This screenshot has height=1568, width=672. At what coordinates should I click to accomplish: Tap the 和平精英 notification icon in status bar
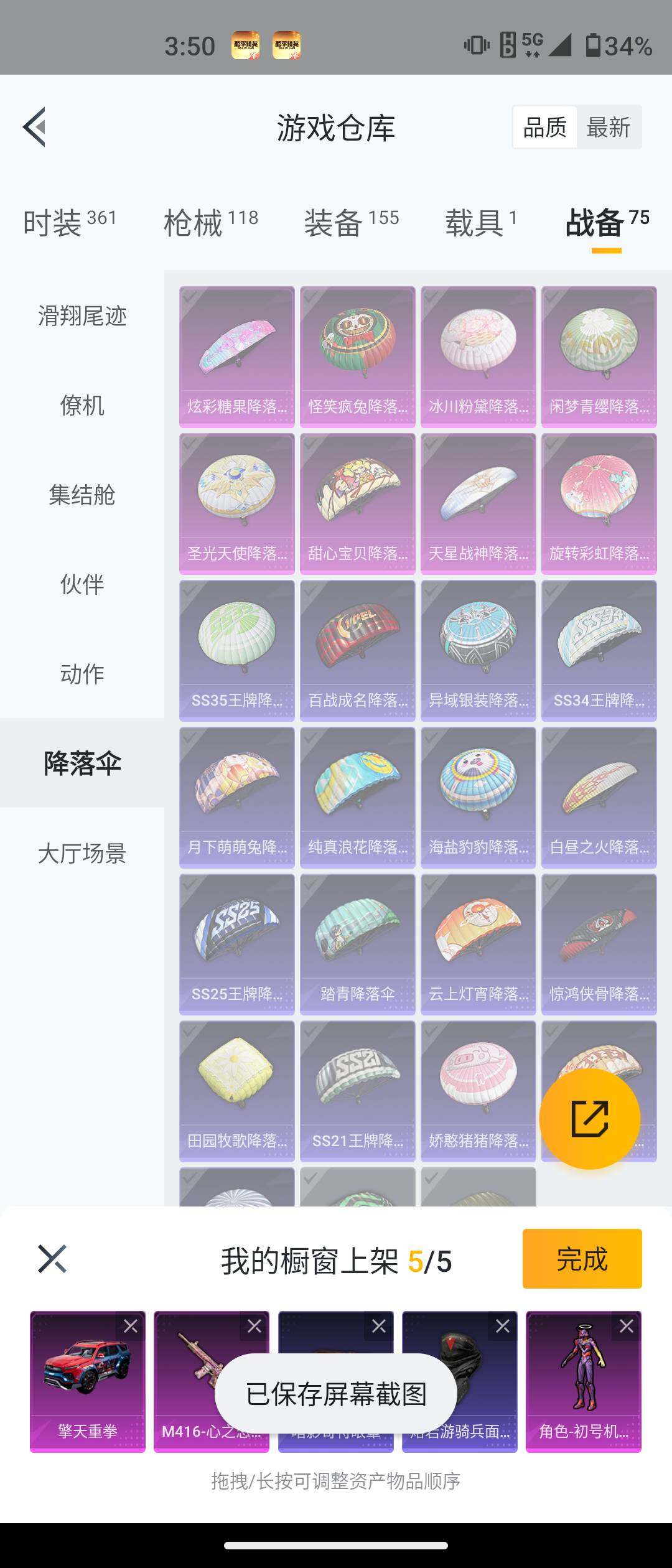click(246, 45)
